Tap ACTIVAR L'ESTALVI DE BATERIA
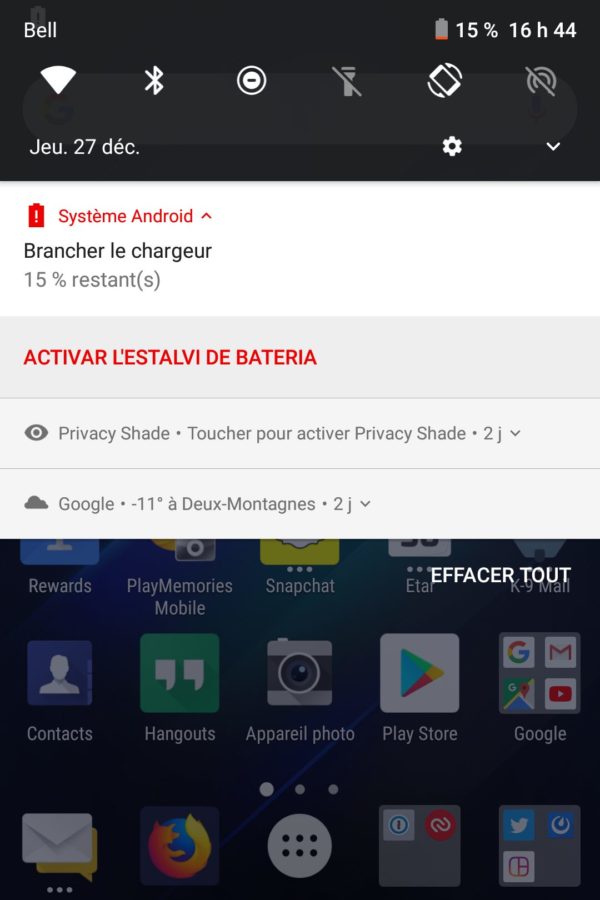This screenshot has width=600, height=900. [170, 357]
